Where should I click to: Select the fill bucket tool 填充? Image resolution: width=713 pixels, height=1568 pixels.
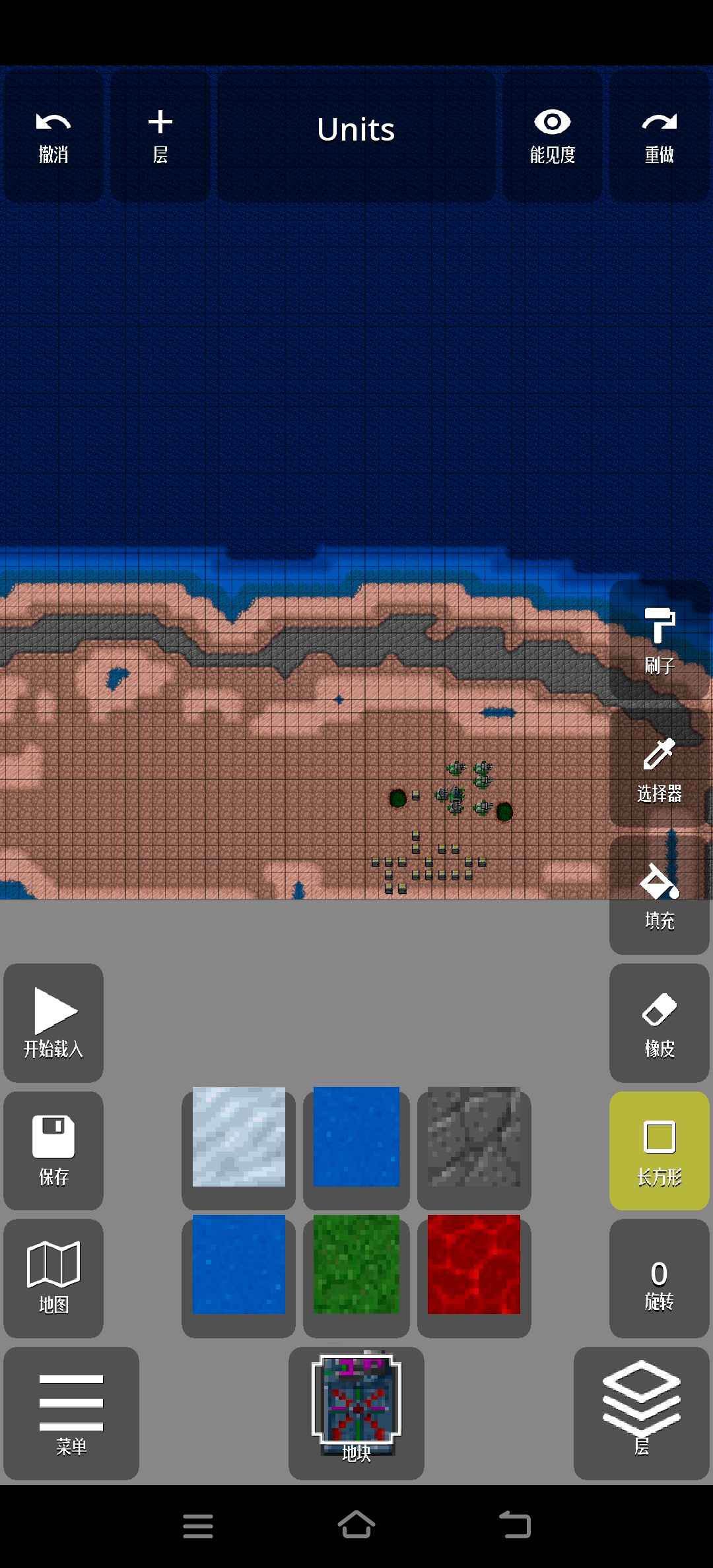point(659,895)
